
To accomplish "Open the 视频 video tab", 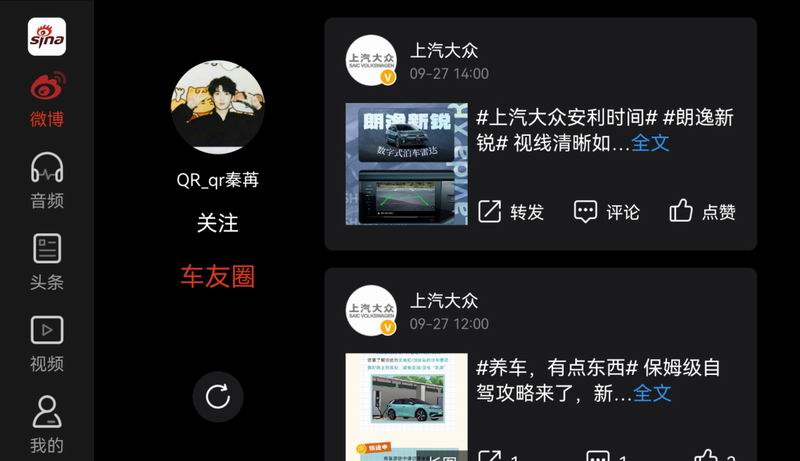I will [46, 343].
